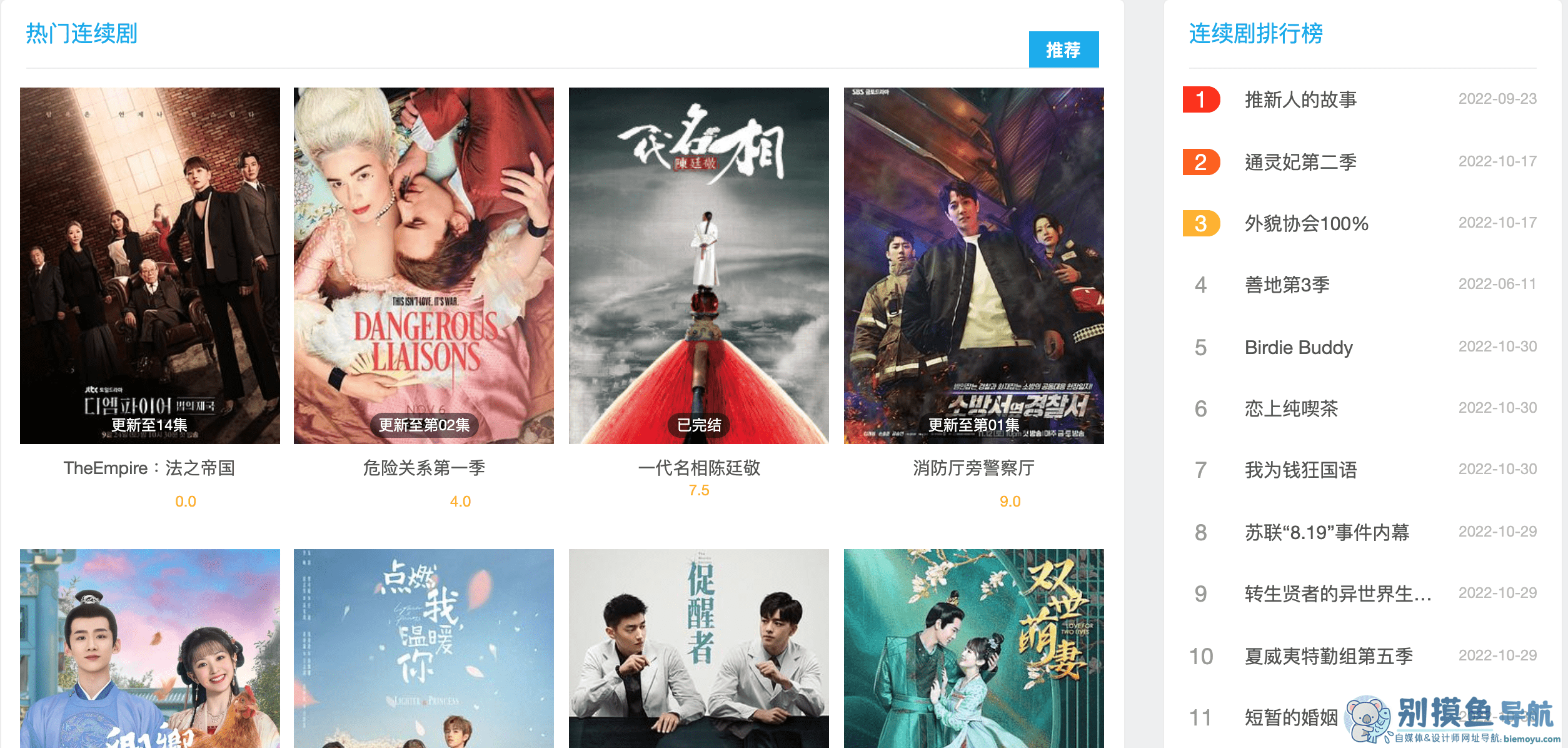This screenshot has width=1568, height=748.
Task: Open the 促醒者 poster
Action: [x=698, y=648]
